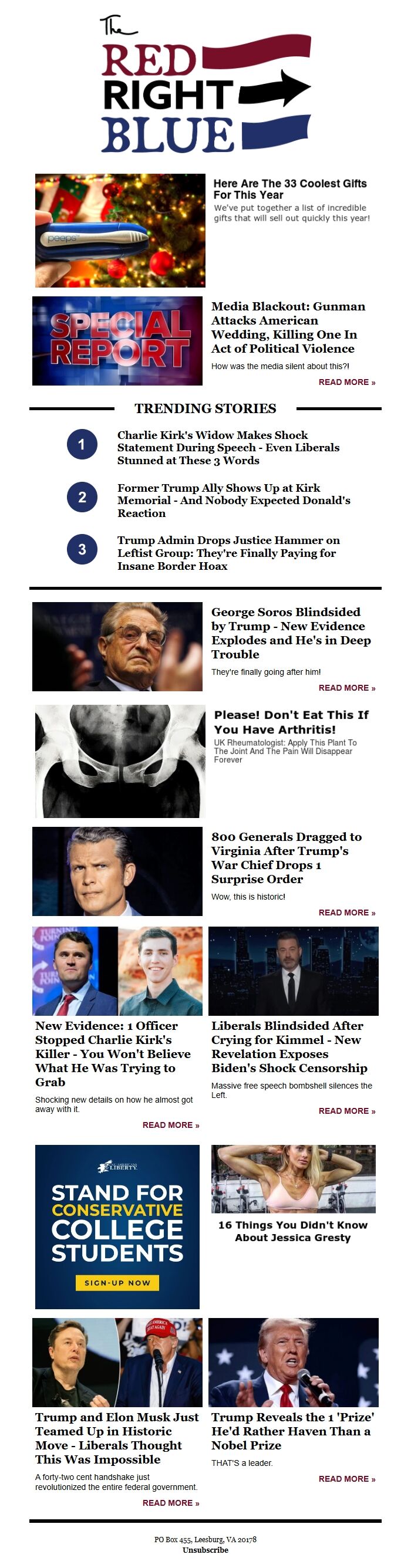Tap the Unsubscribe link
Image resolution: width=411 pixels, height=1568 pixels.
point(205,1550)
